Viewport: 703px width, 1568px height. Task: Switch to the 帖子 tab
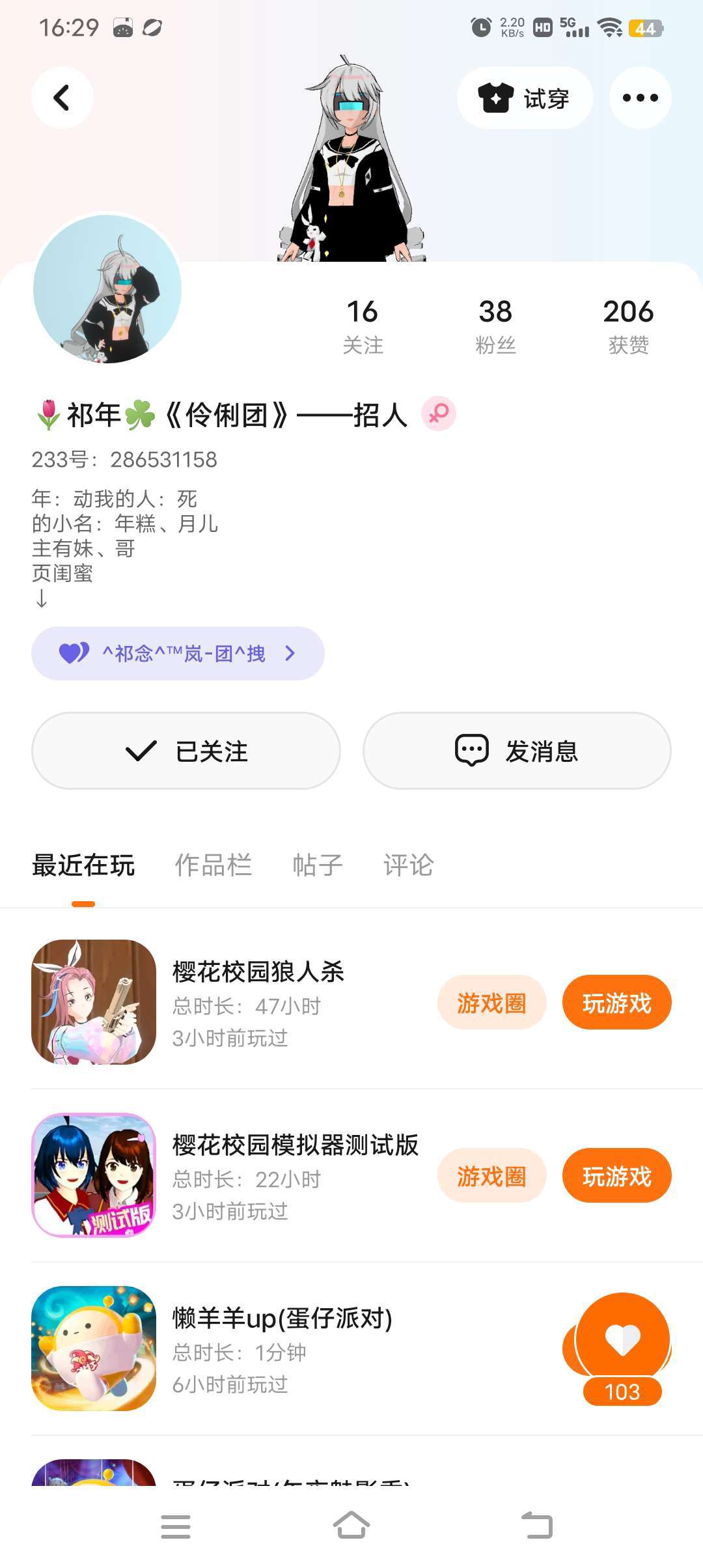(x=317, y=865)
